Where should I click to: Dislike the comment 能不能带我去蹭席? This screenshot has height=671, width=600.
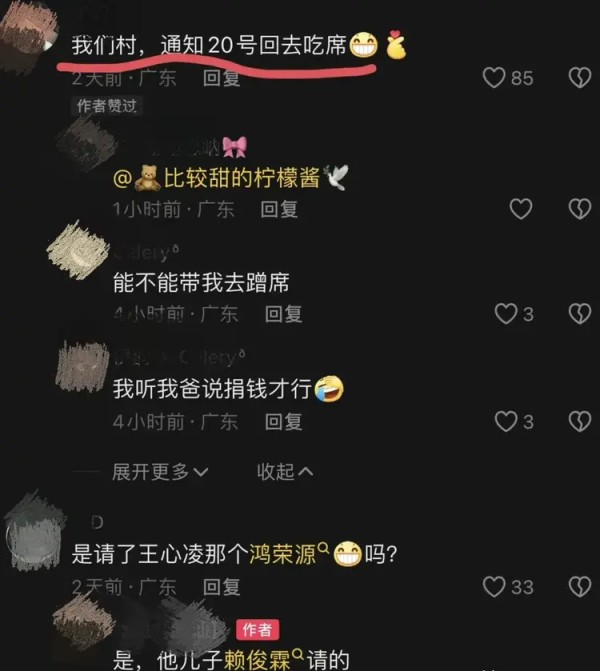pyautogui.click(x=579, y=314)
